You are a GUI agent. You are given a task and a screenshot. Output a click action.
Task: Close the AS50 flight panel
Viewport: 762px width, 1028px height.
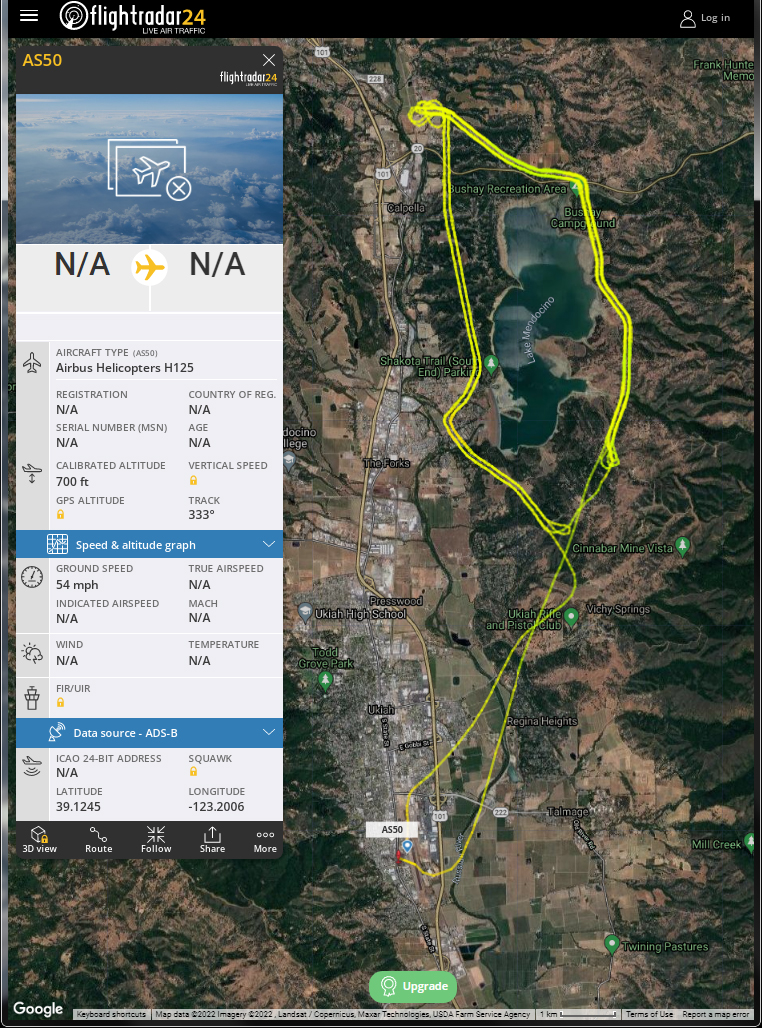tap(268, 60)
